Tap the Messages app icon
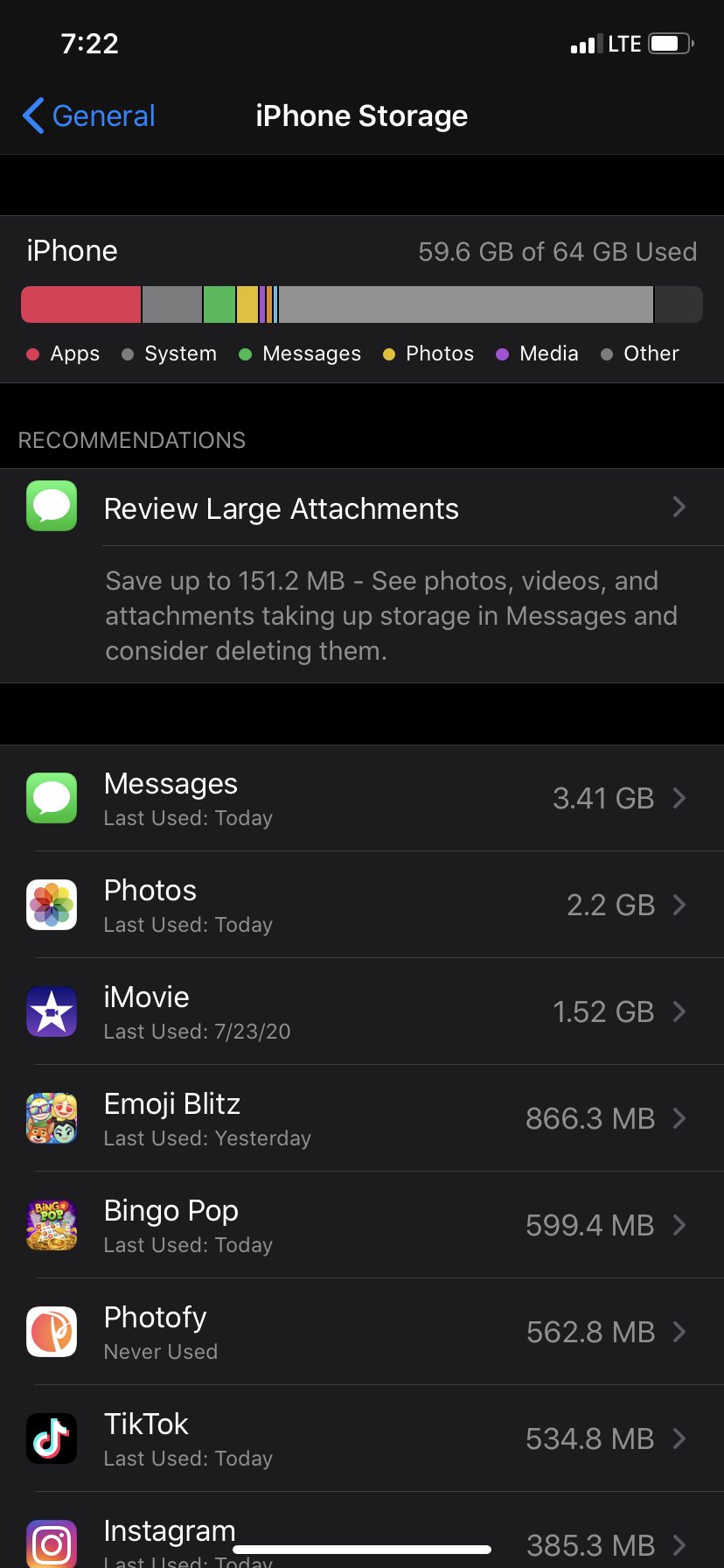This screenshot has height=1568, width=724. [52, 798]
